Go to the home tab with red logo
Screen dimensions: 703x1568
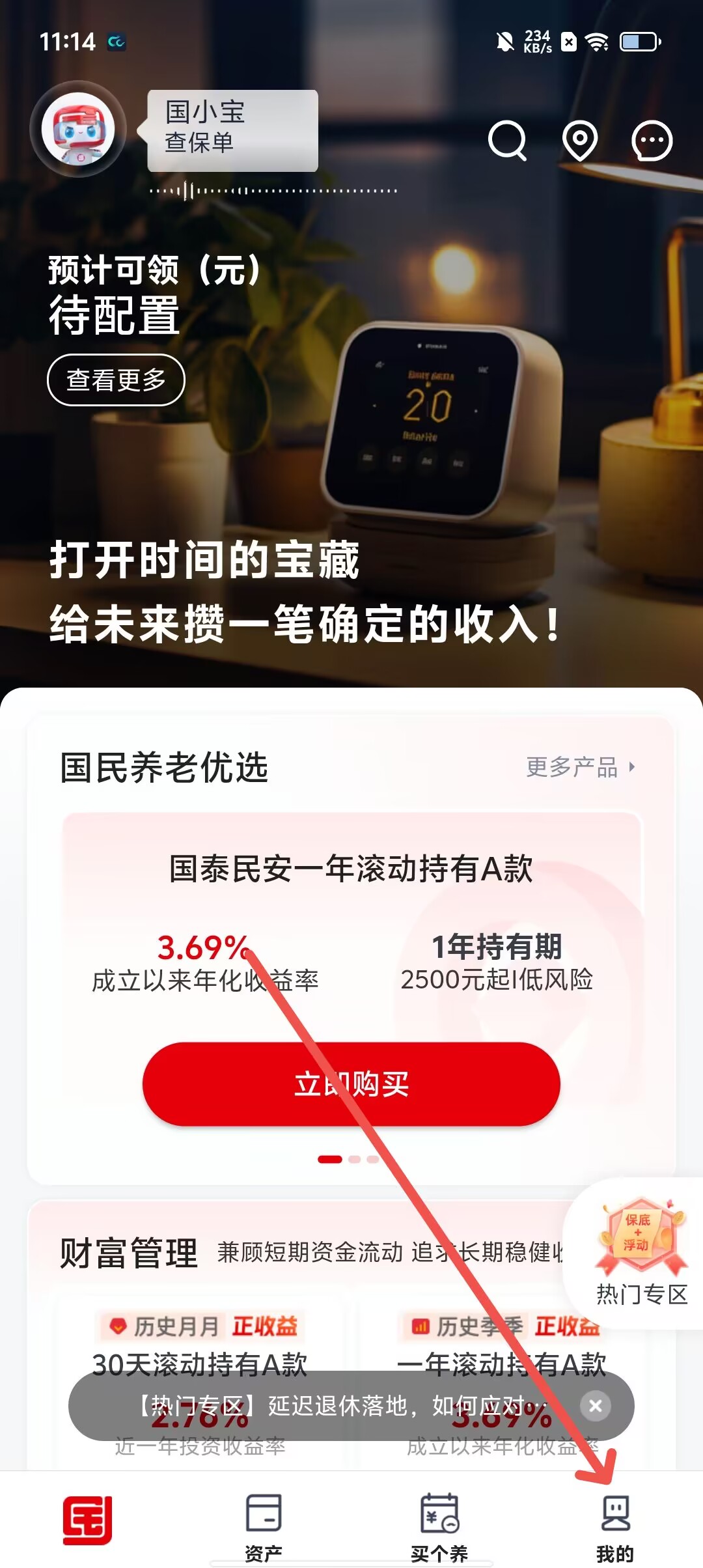tap(88, 1520)
